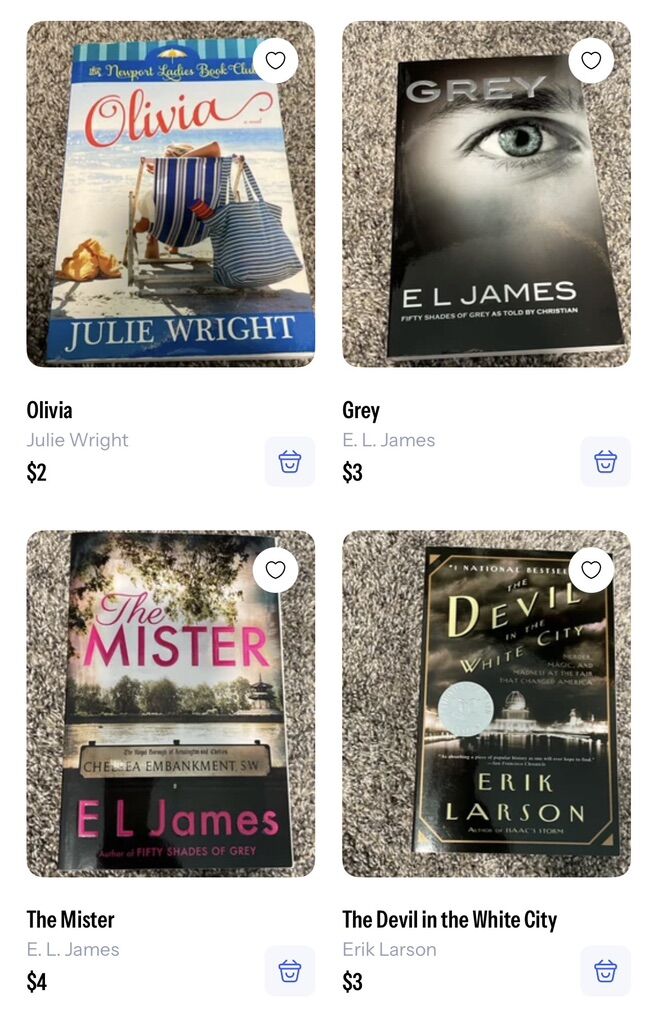Add Olivia to the basket
Image resolution: width=658 pixels, height=1020 pixels.
tap(290, 462)
